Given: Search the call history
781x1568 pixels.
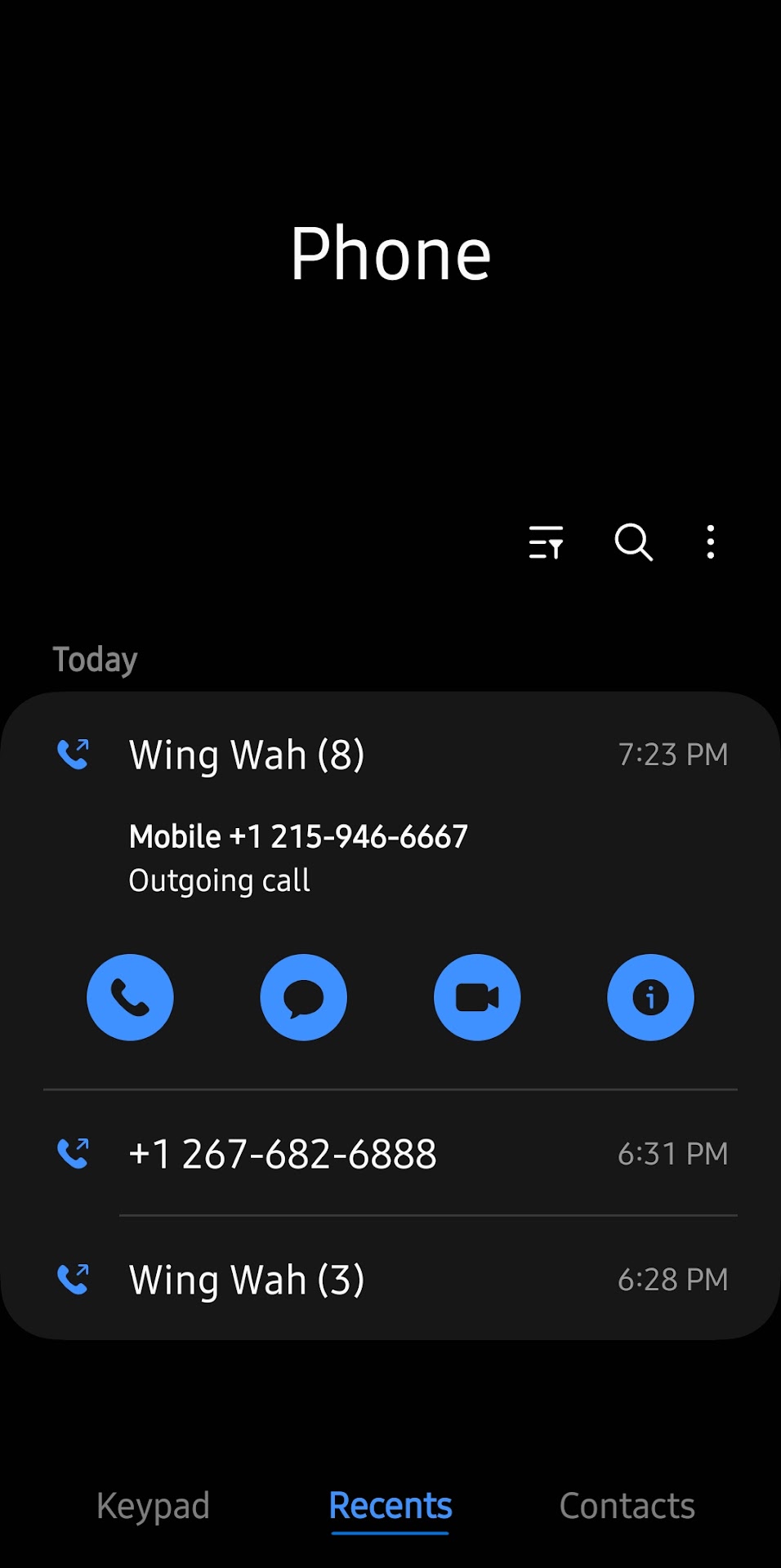Looking at the screenshot, I should (633, 542).
